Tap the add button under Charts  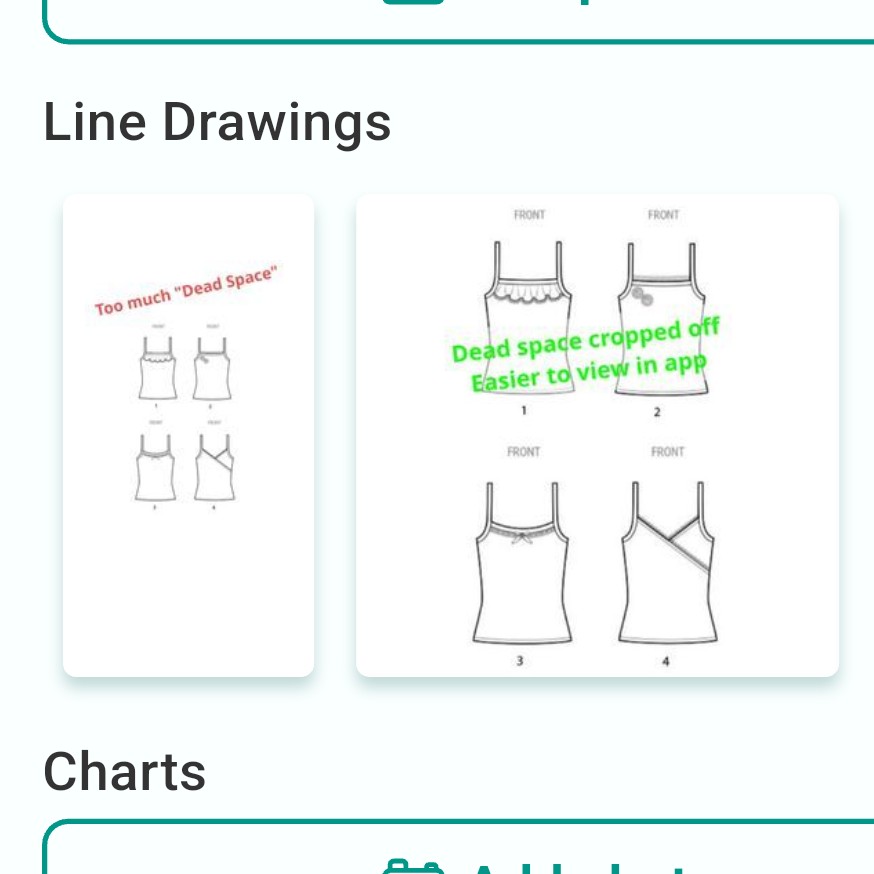(460, 852)
